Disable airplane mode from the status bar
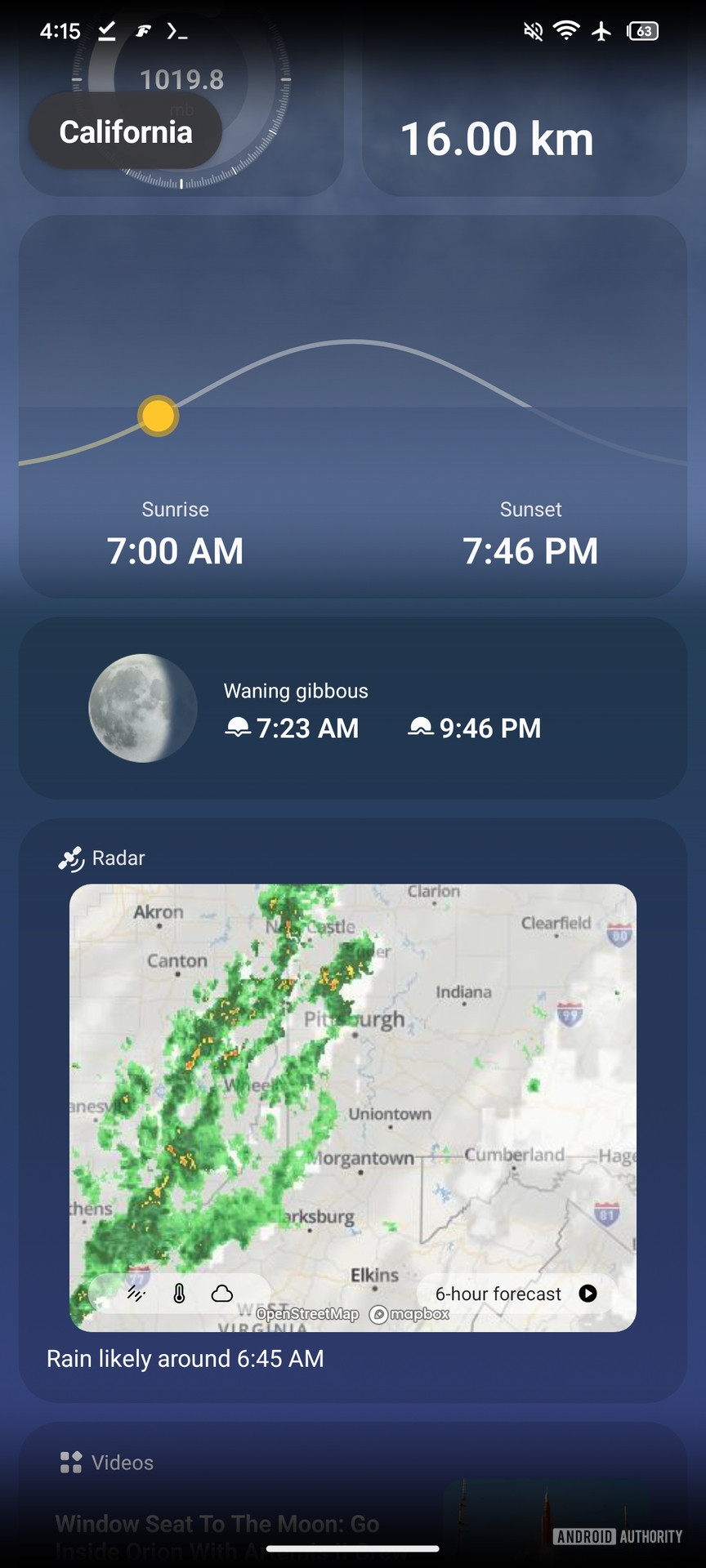Image resolution: width=706 pixels, height=1568 pixels. 601,30
